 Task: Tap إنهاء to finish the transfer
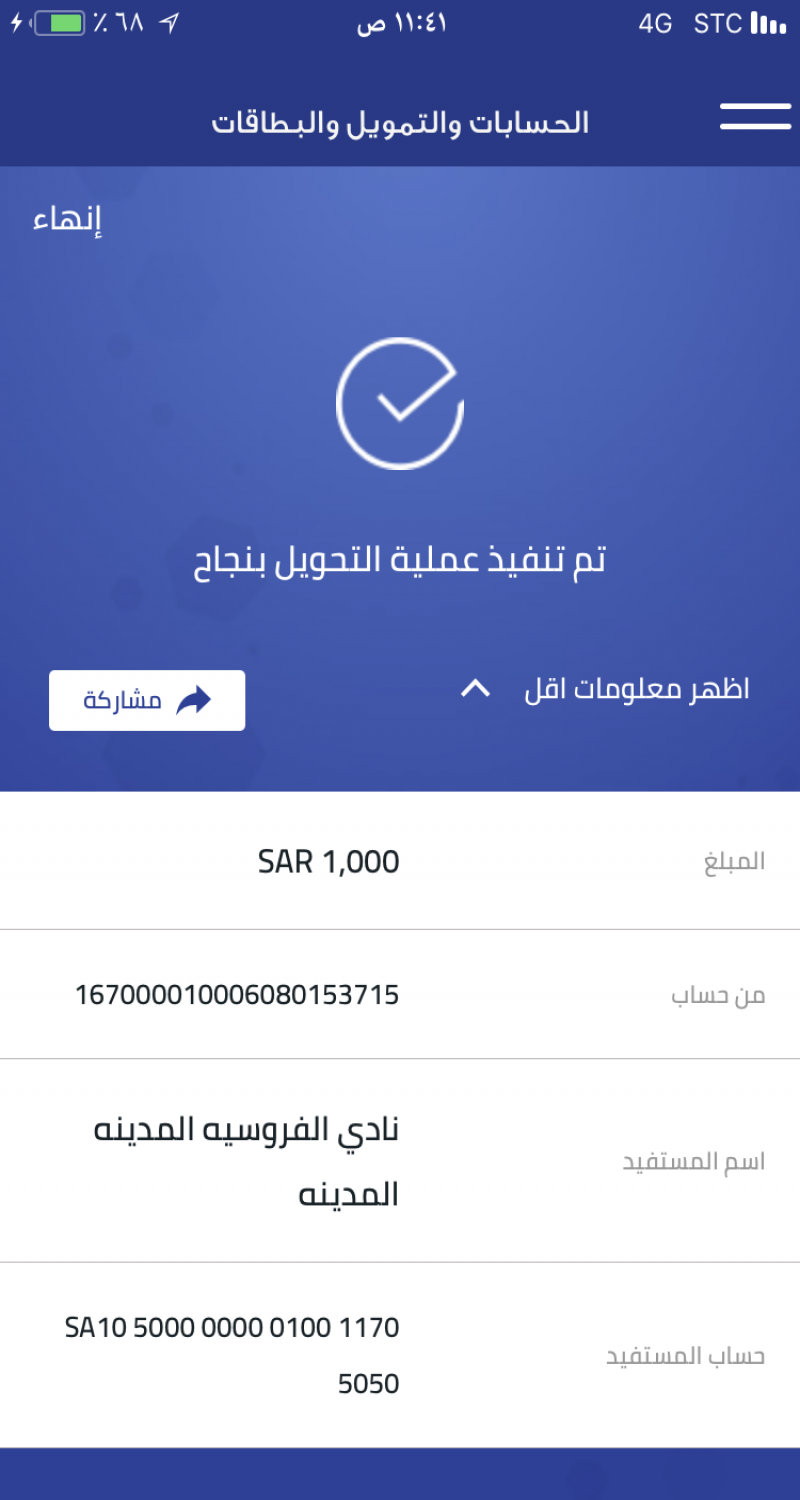(x=68, y=220)
